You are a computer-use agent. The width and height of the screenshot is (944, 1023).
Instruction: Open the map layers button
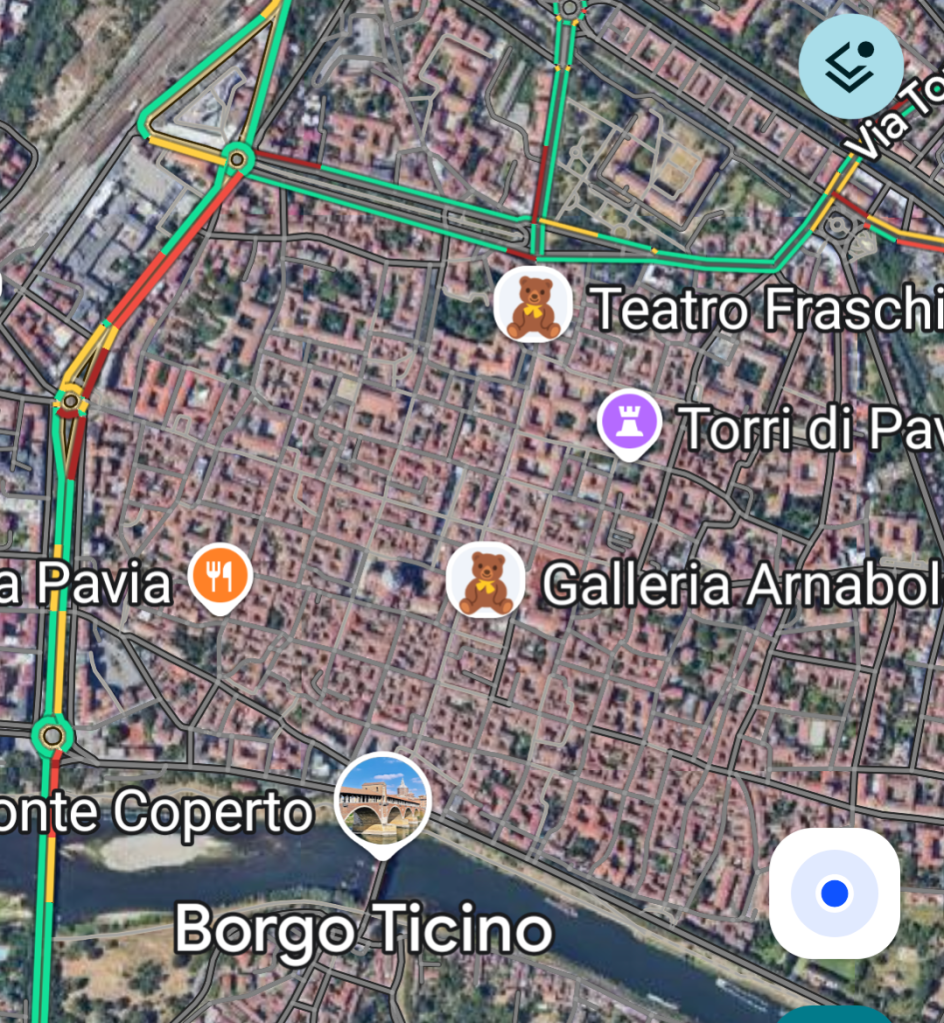tap(851, 67)
